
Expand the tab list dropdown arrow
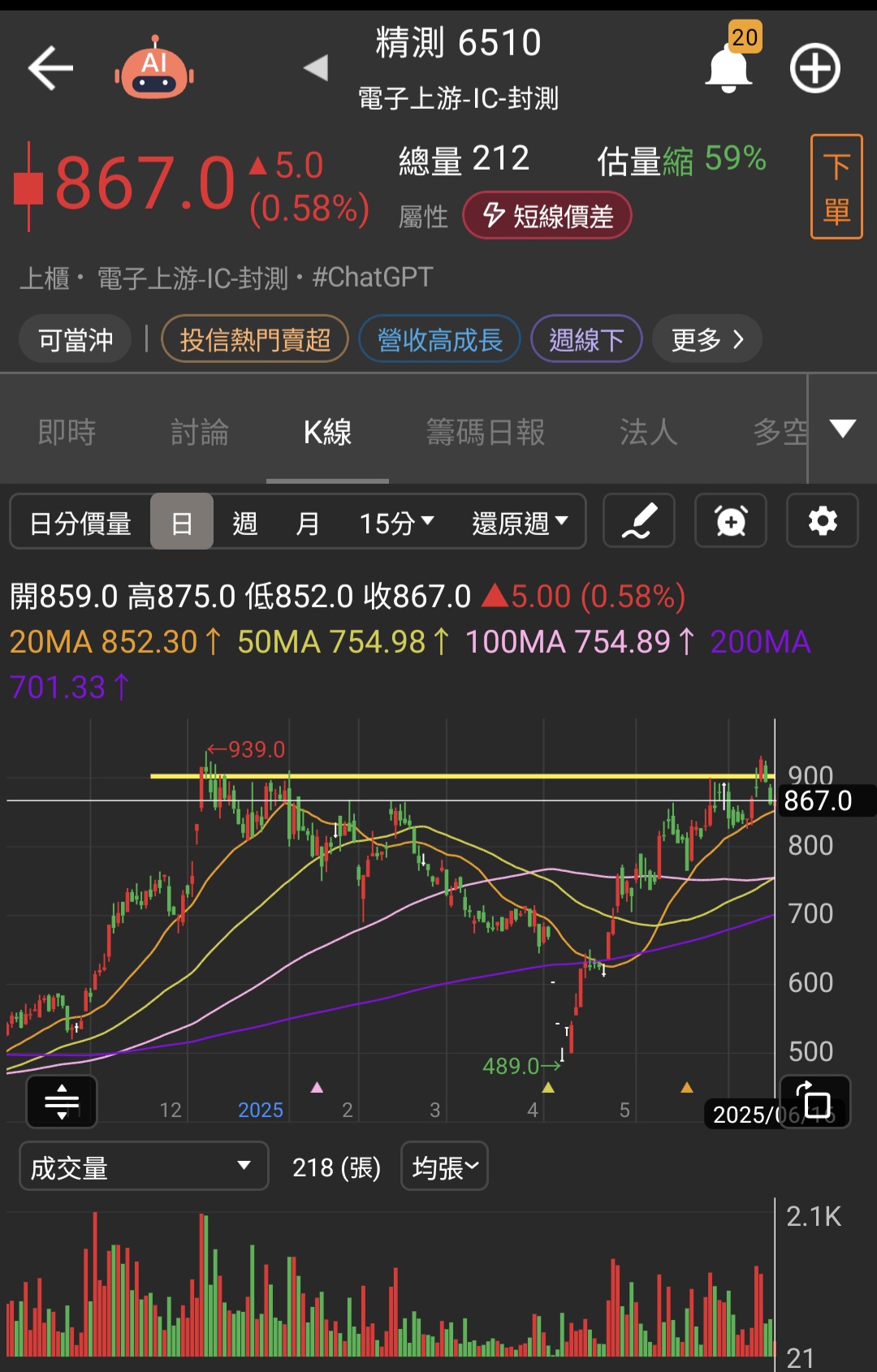point(843,429)
